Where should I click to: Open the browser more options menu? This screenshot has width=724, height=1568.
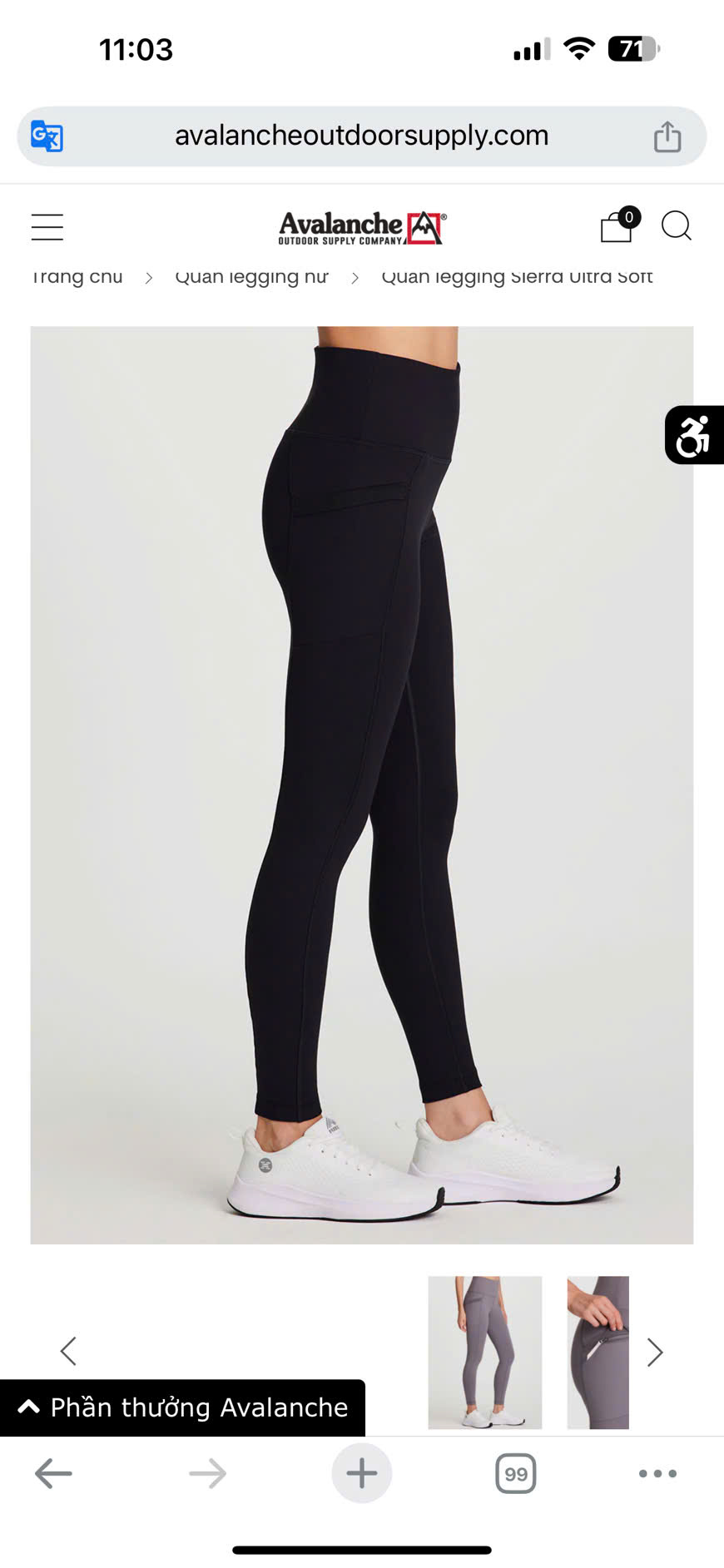657,1473
